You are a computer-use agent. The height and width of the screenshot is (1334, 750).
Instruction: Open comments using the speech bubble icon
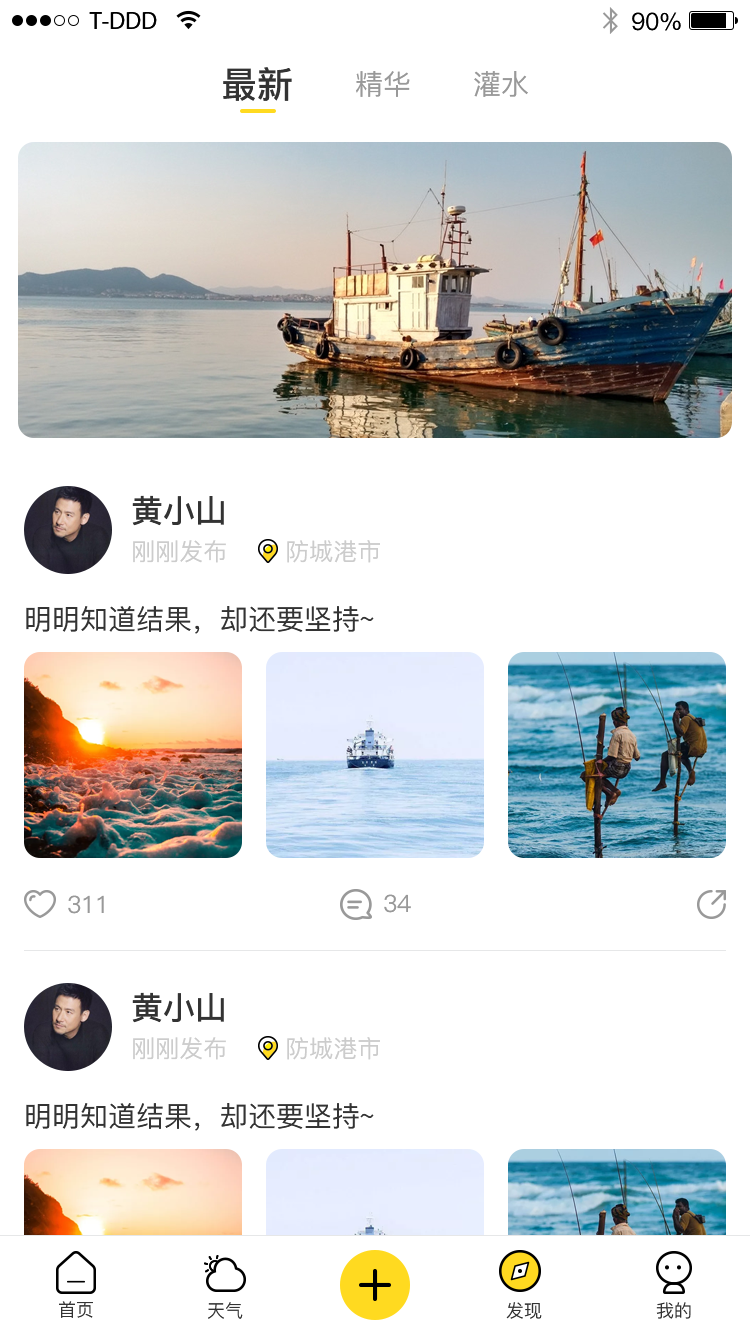(x=354, y=904)
